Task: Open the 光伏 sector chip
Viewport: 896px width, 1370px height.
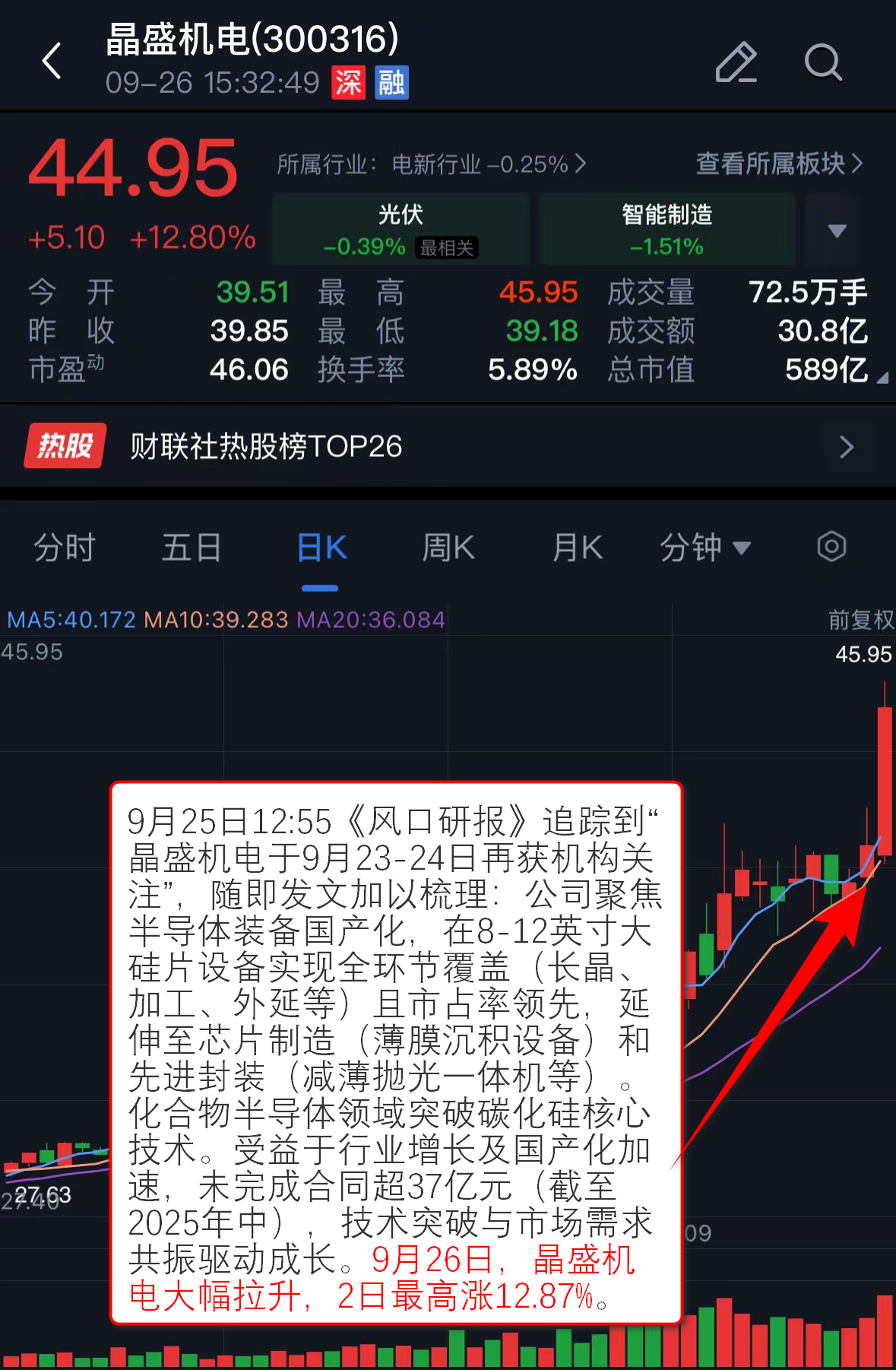Action: click(x=401, y=229)
